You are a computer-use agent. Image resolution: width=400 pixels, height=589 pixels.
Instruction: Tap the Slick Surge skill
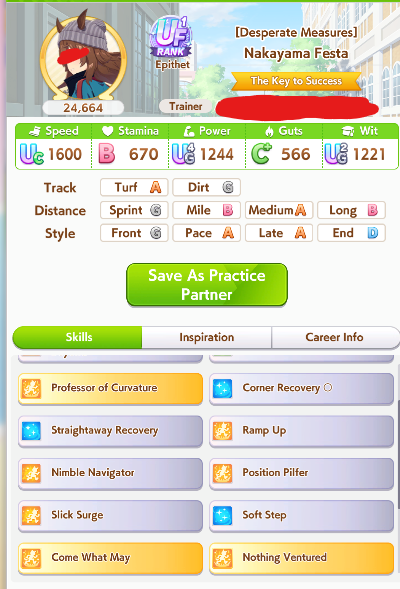coord(110,515)
